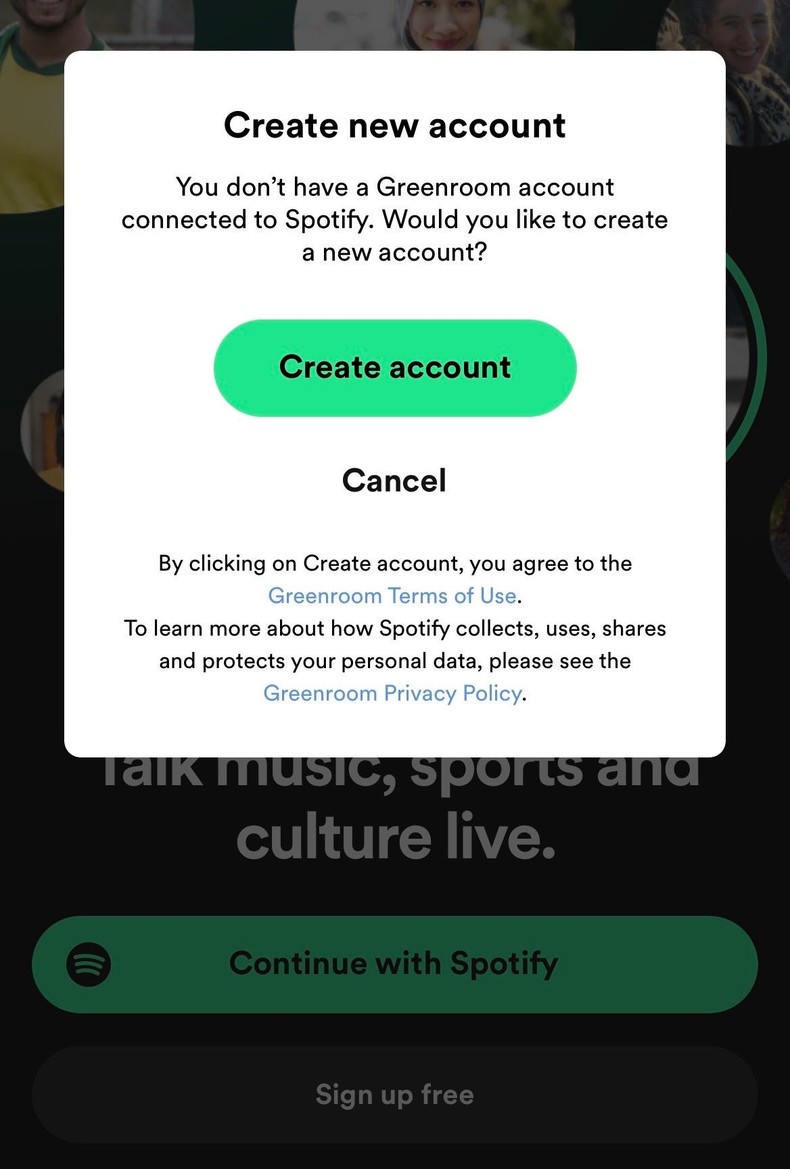Cancel the new account dialog
The width and height of the screenshot is (790, 1169).
394,480
